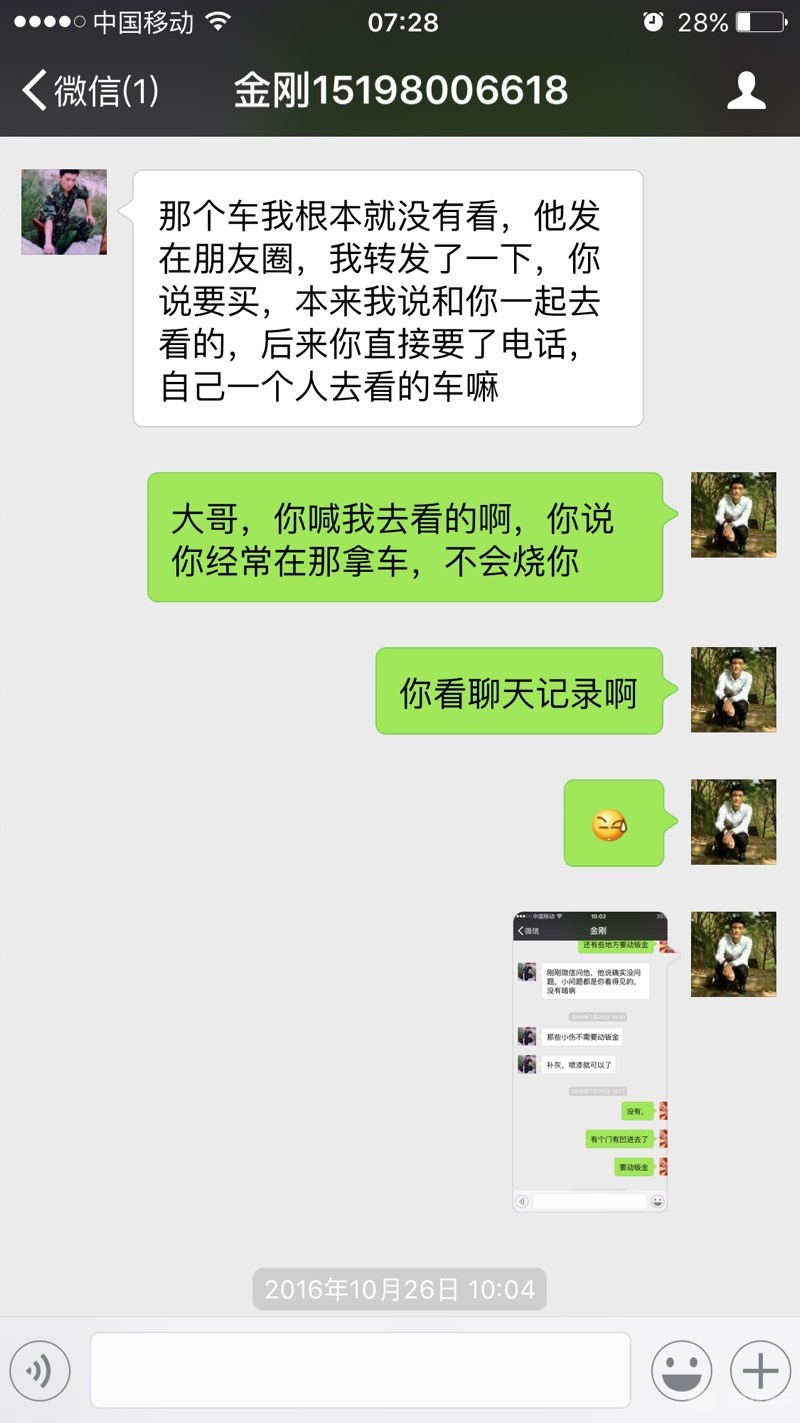Screen dimensions: 800x1423
Task: Open the emoji sticker panel
Action: tap(681, 1370)
